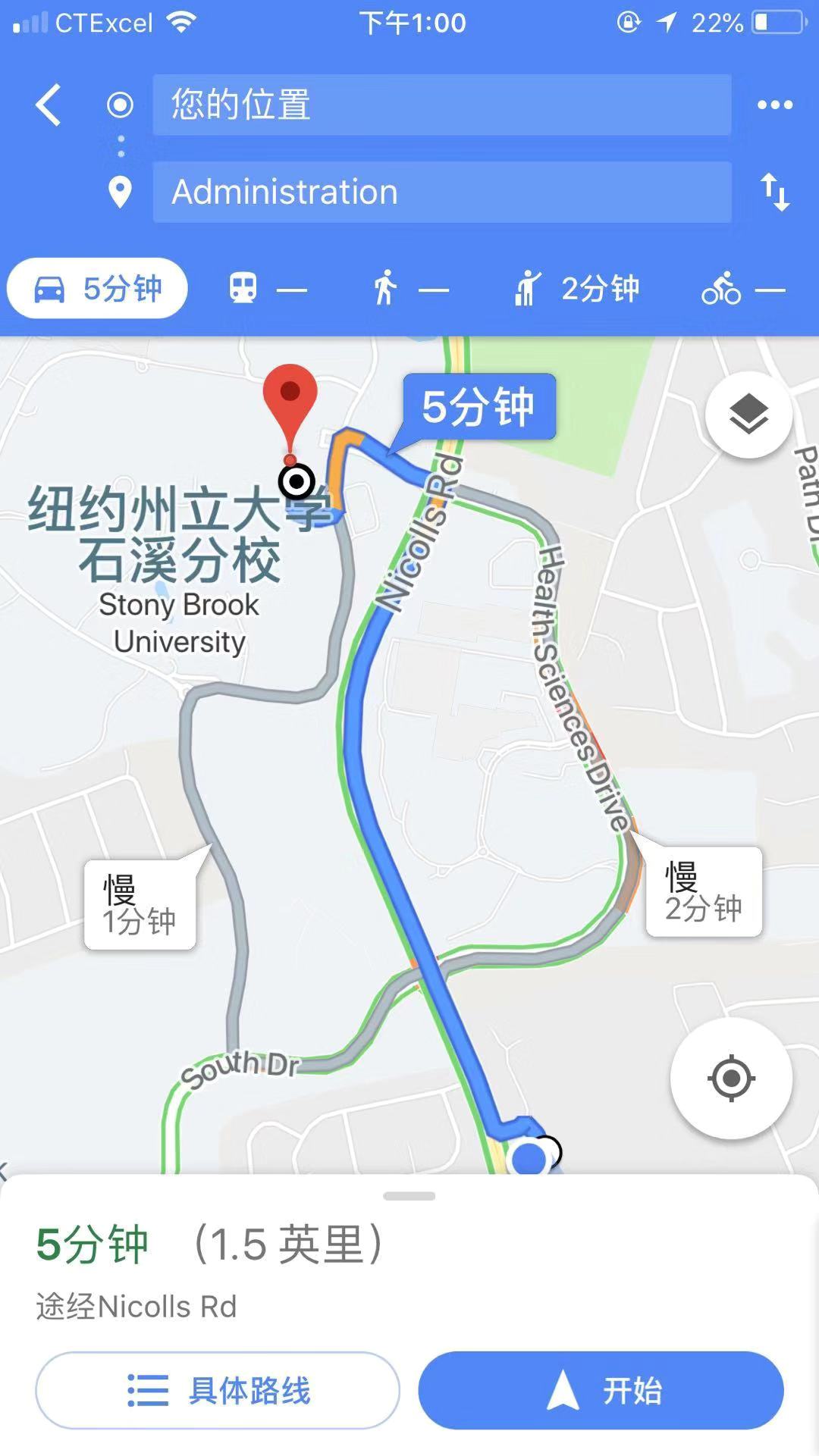Switch to ride-hailing mode showing 2分钟
819x1456 pixels.
(576, 289)
